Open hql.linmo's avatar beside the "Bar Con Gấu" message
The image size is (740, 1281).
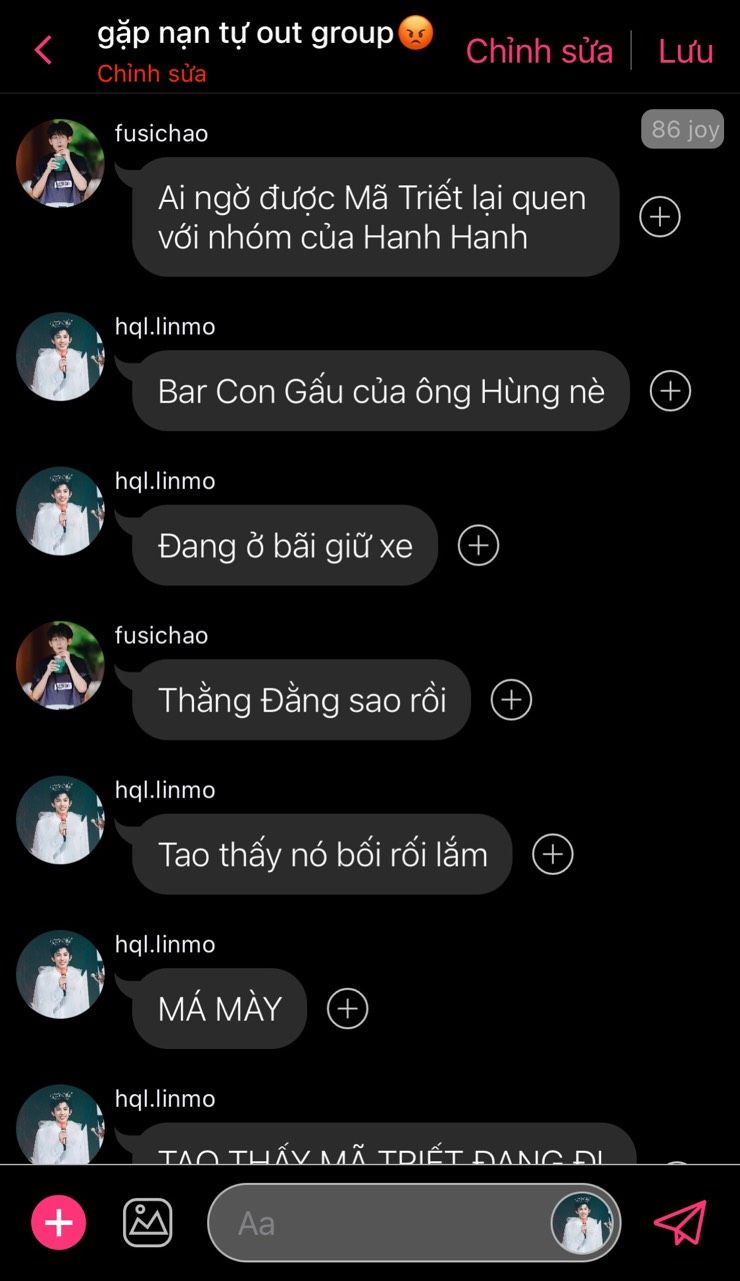click(60, 357)
